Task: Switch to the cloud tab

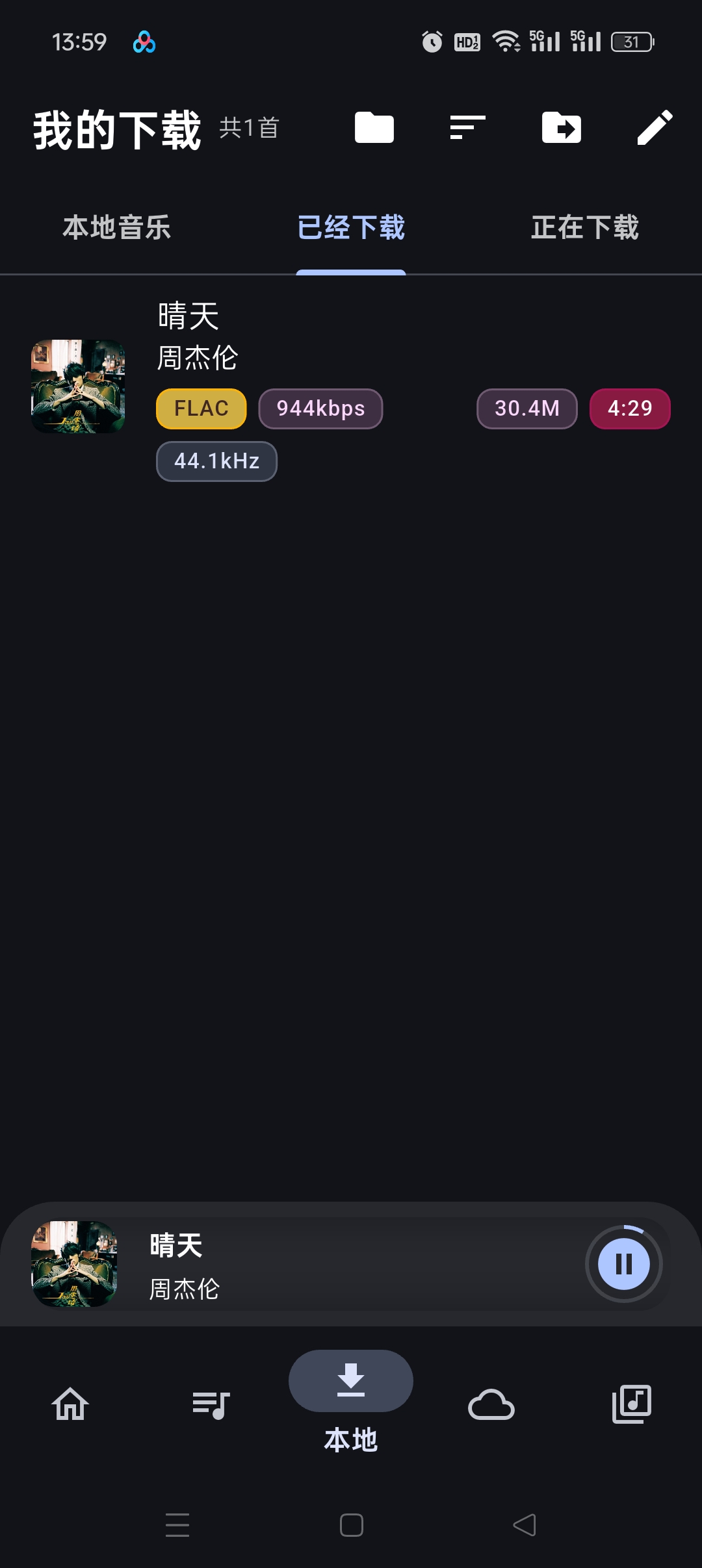Action: 491,1404
